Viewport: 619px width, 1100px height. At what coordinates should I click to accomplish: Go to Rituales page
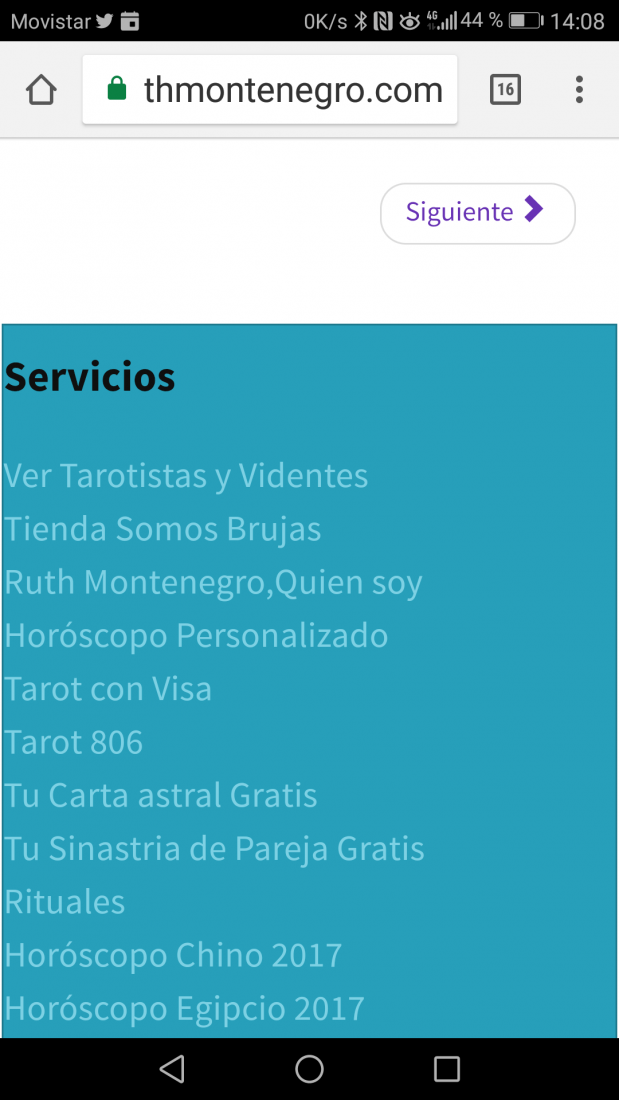tap(65, 902)
